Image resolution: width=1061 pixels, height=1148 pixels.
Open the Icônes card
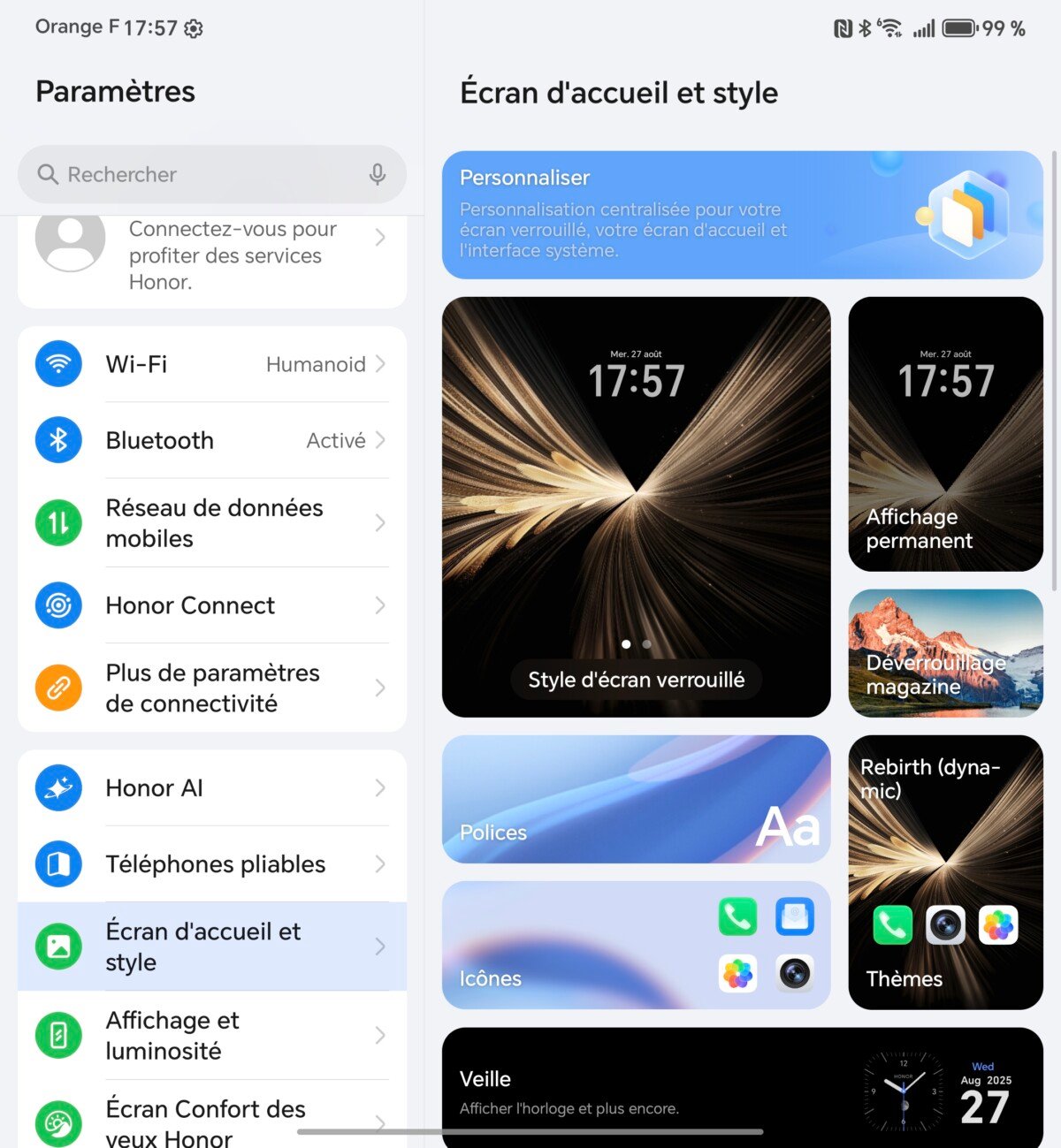click(x=636, y=945)
